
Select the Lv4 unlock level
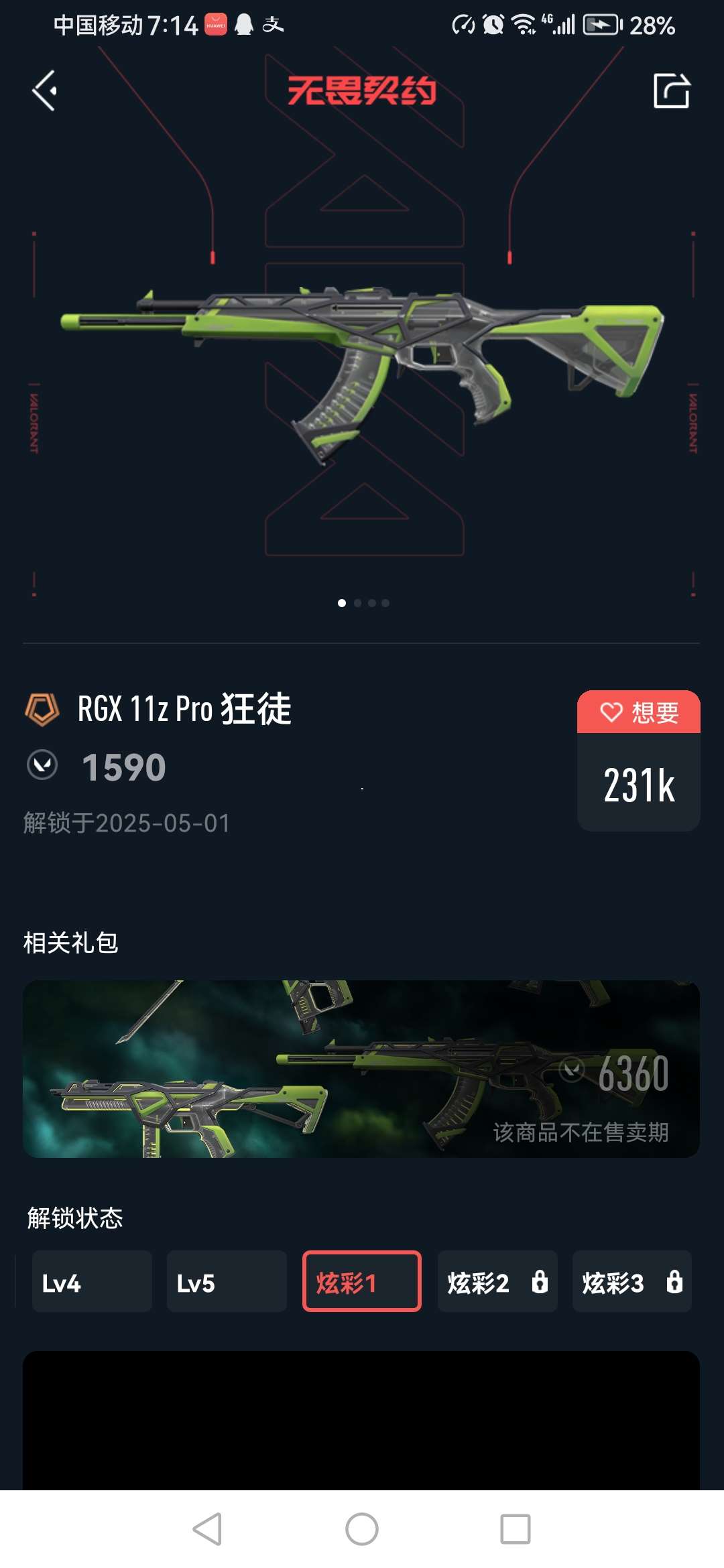(92, 1281)
